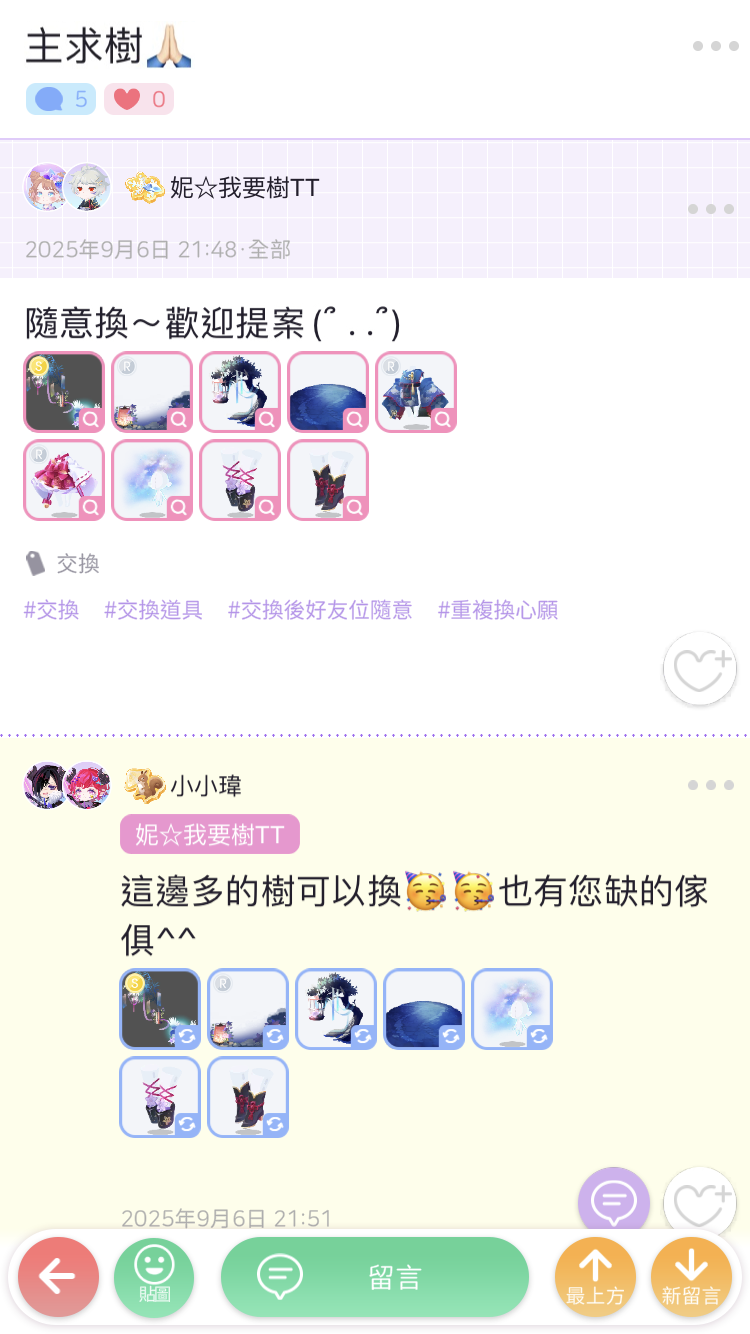750x1334 pixels.
Task: Go back with the red arrow button
Action: point(58,1277)
